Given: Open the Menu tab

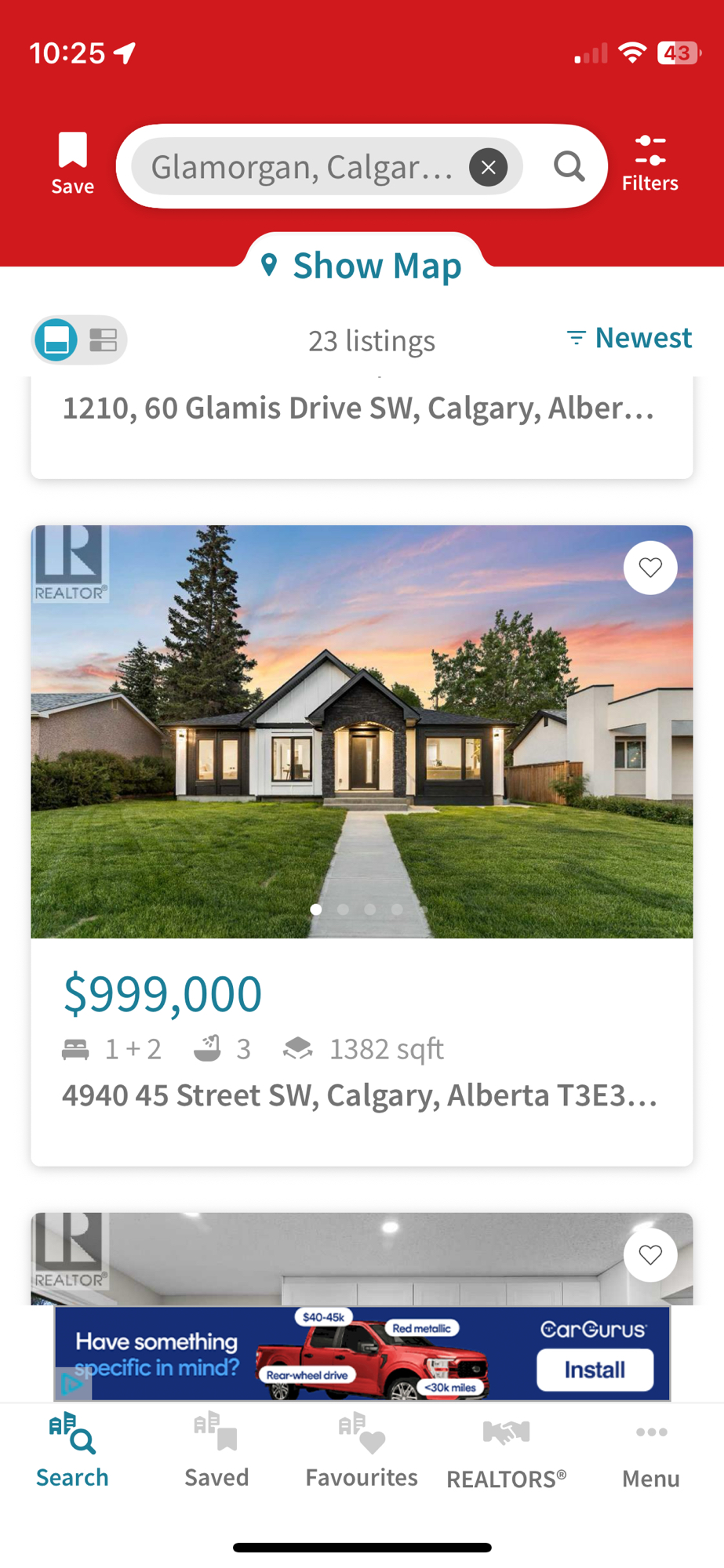Looking at the screenshot, I should tap(650, 1451).
